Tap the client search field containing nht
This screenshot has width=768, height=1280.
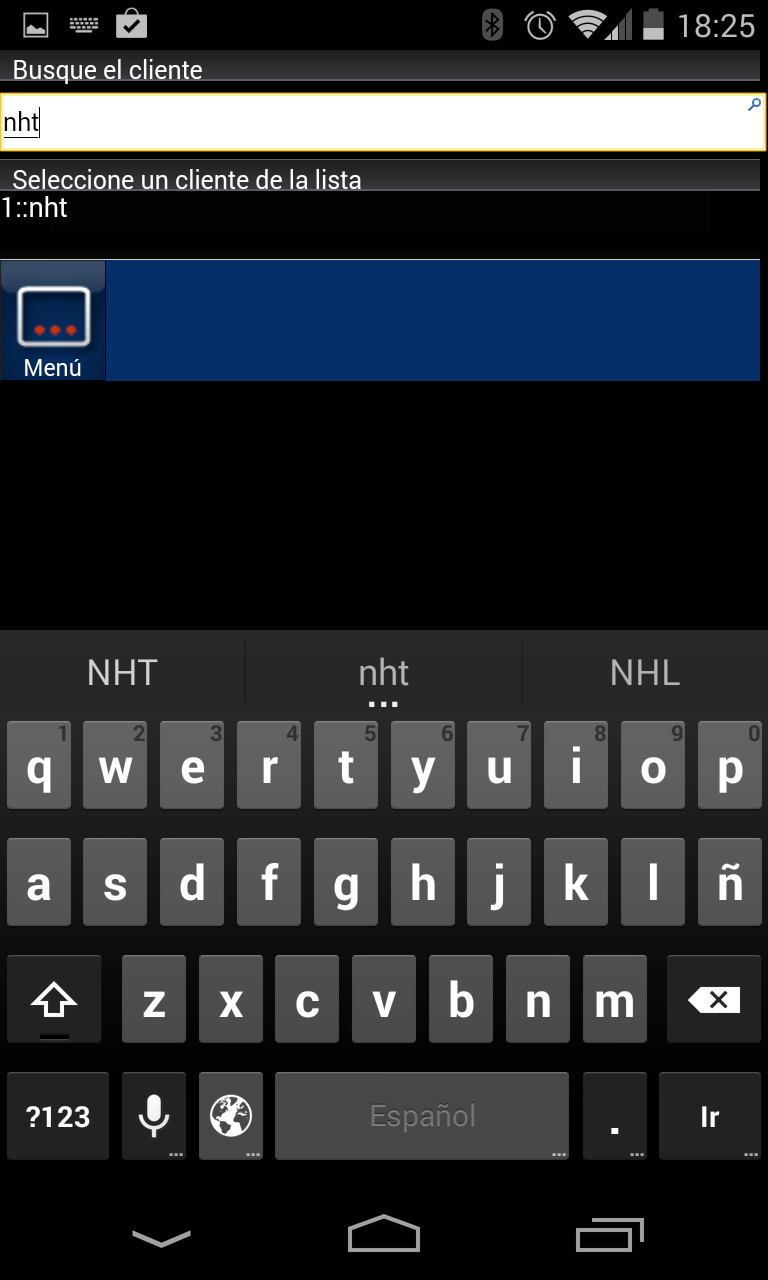pos(383,122)
